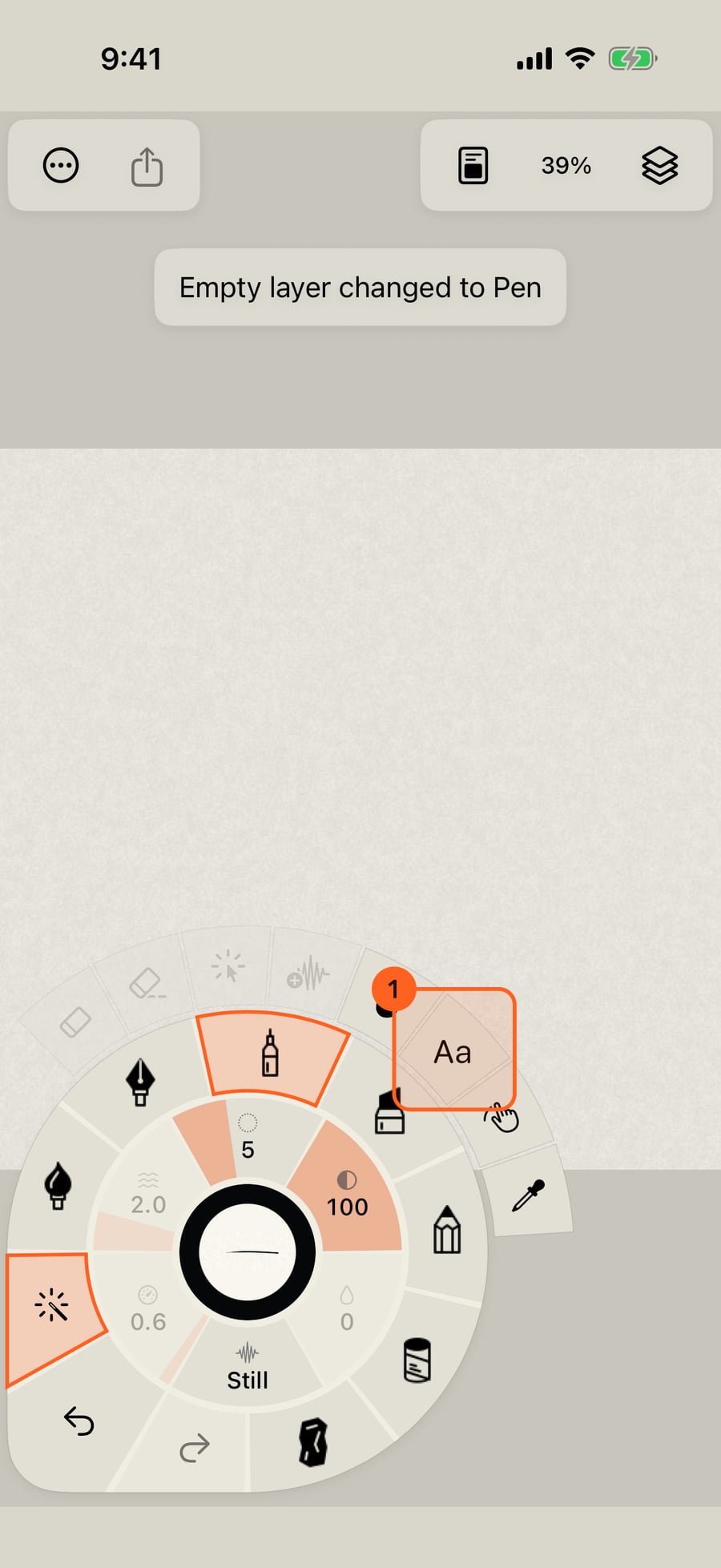Viewport: 721px width, 1568px height.
Task: Tap the brush preview color circle
Action: coord(248,1252)
